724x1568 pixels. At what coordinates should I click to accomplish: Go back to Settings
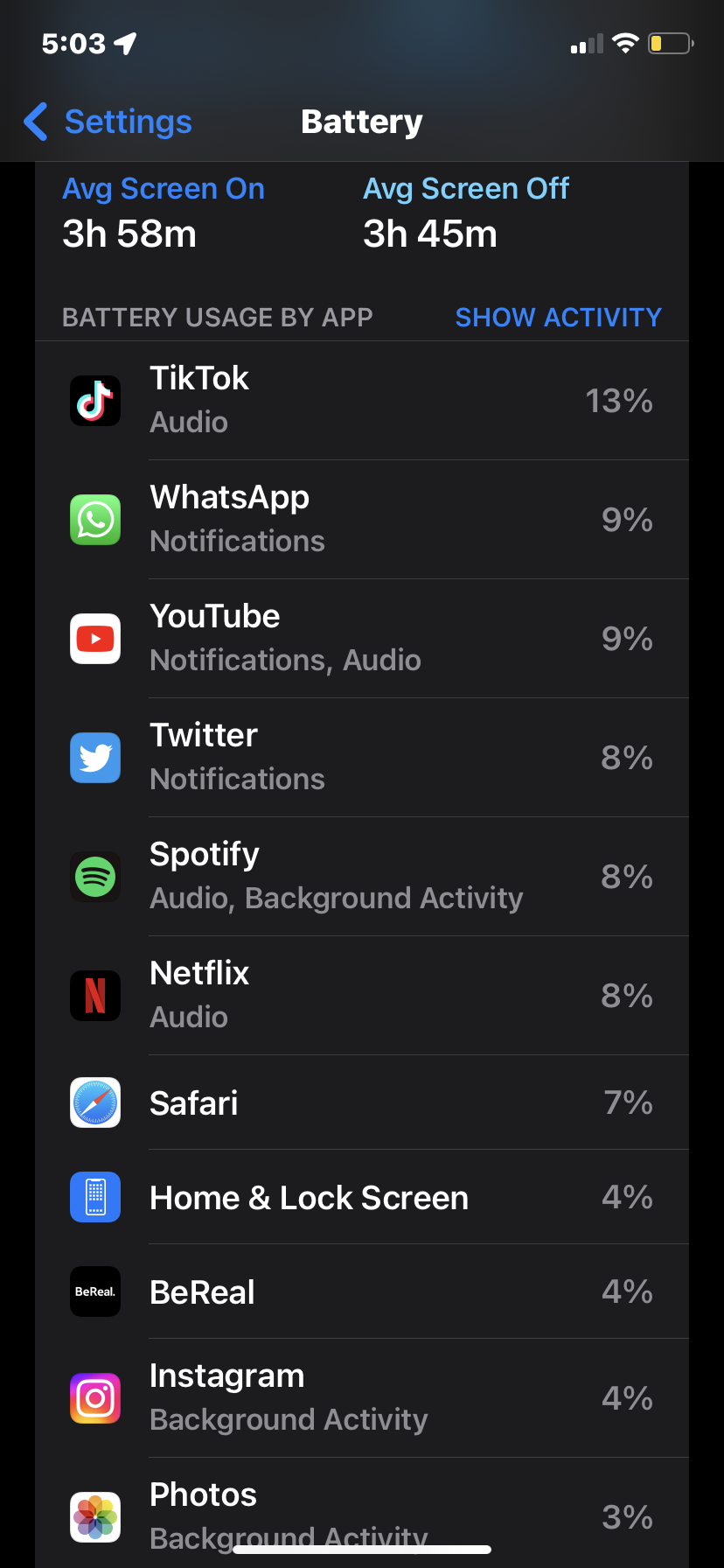[108, 122]
